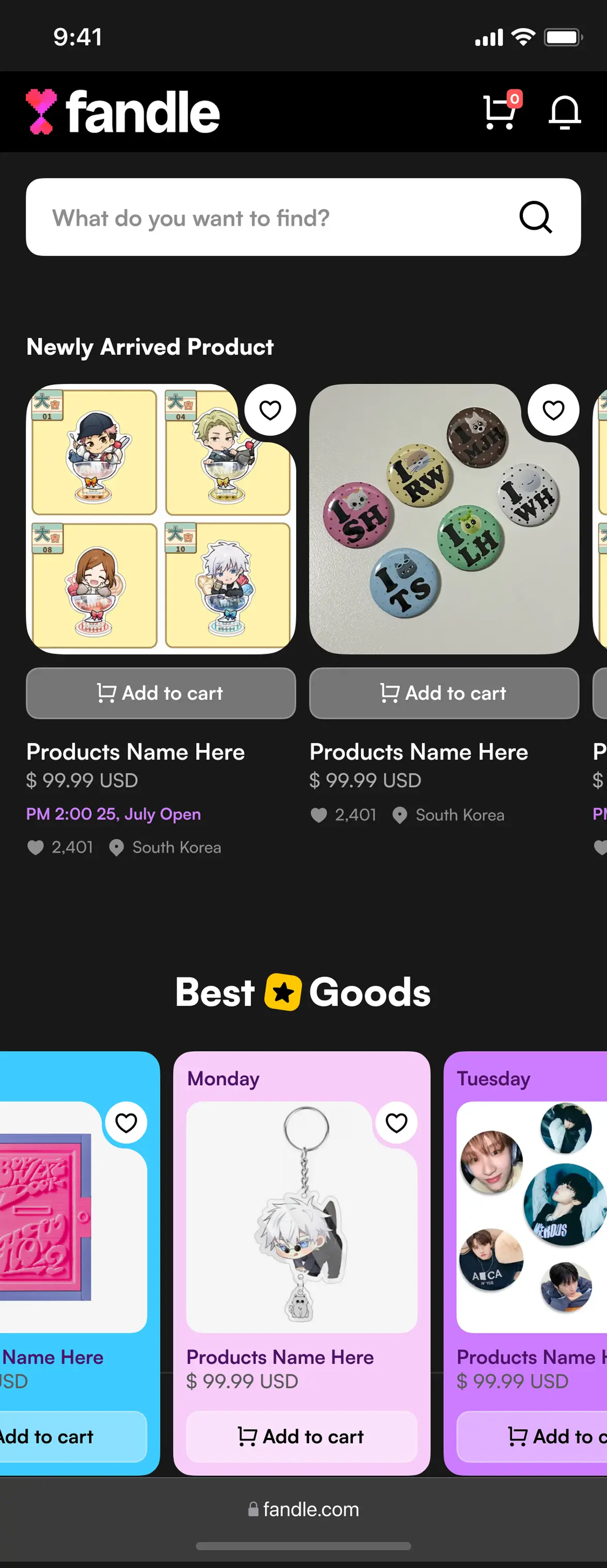Click the PM 2:00 25 July Open link

114,814
